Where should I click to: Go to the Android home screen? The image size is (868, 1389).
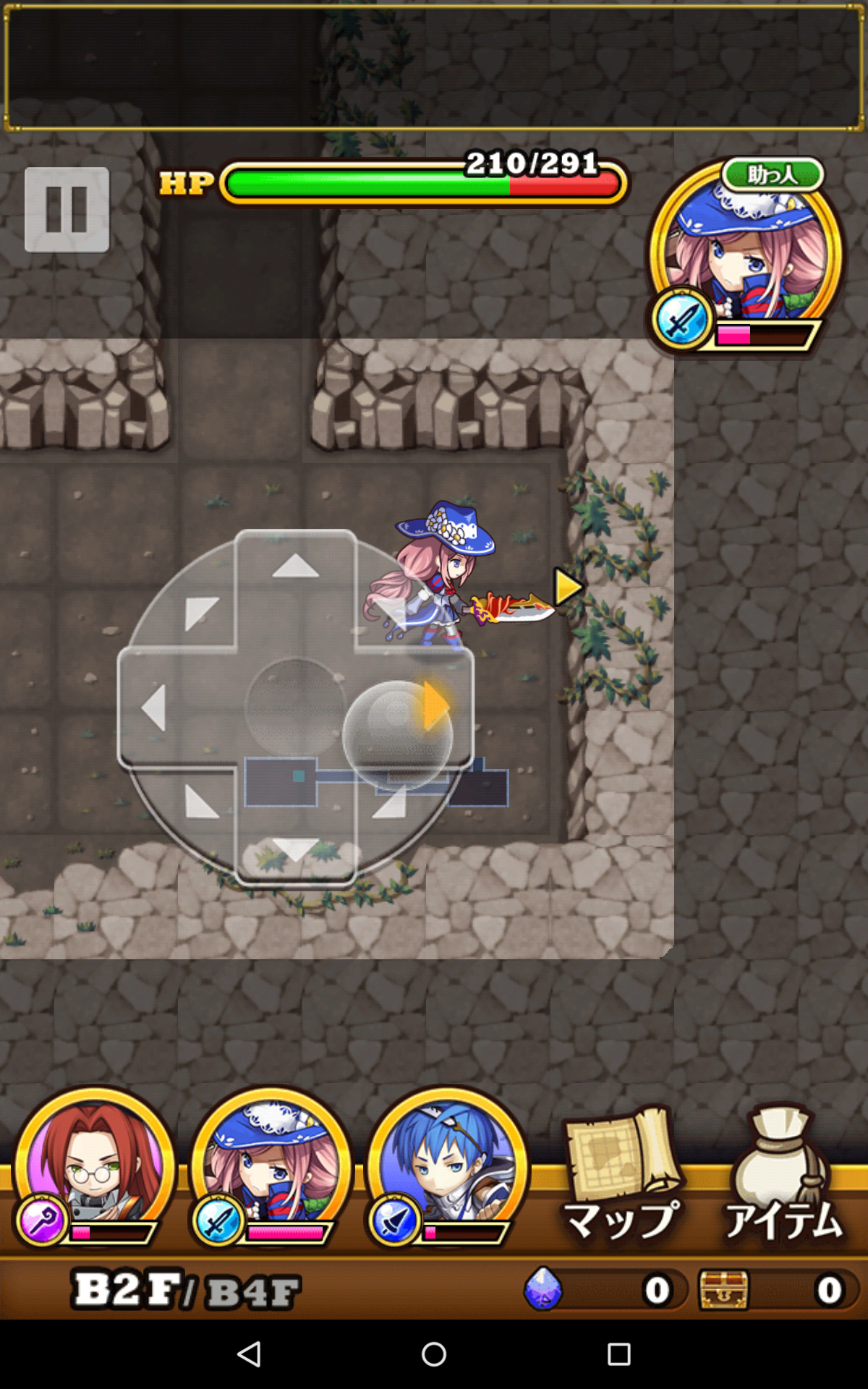[434, 1354]
